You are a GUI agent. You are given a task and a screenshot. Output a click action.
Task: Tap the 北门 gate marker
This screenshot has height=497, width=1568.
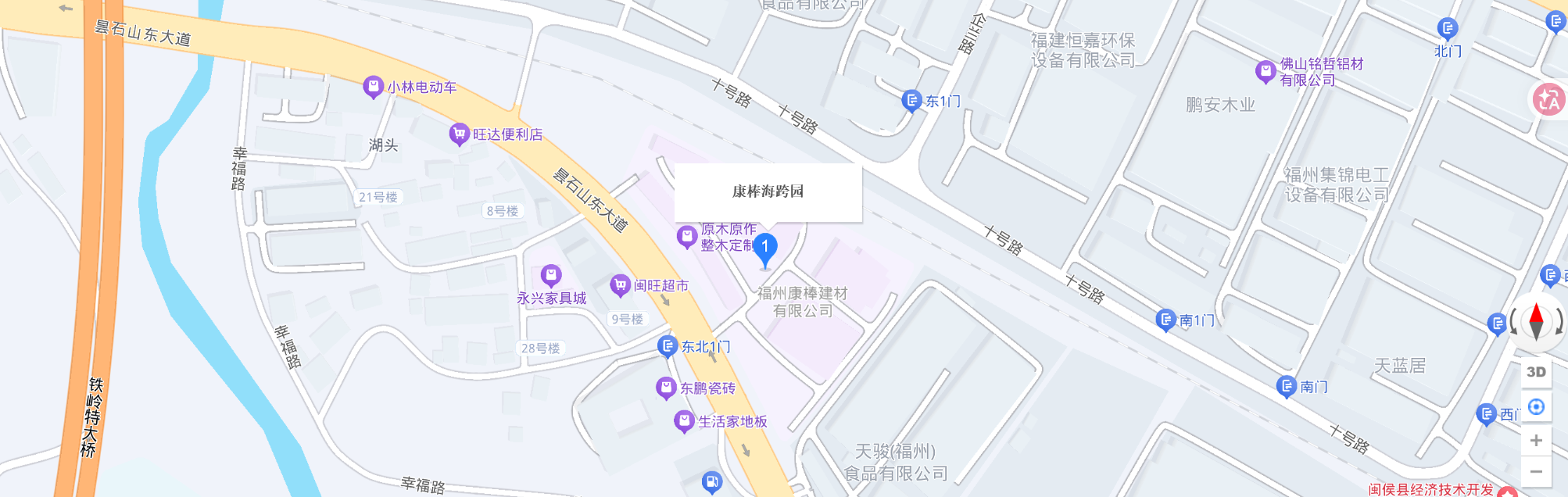[1447, 30]
